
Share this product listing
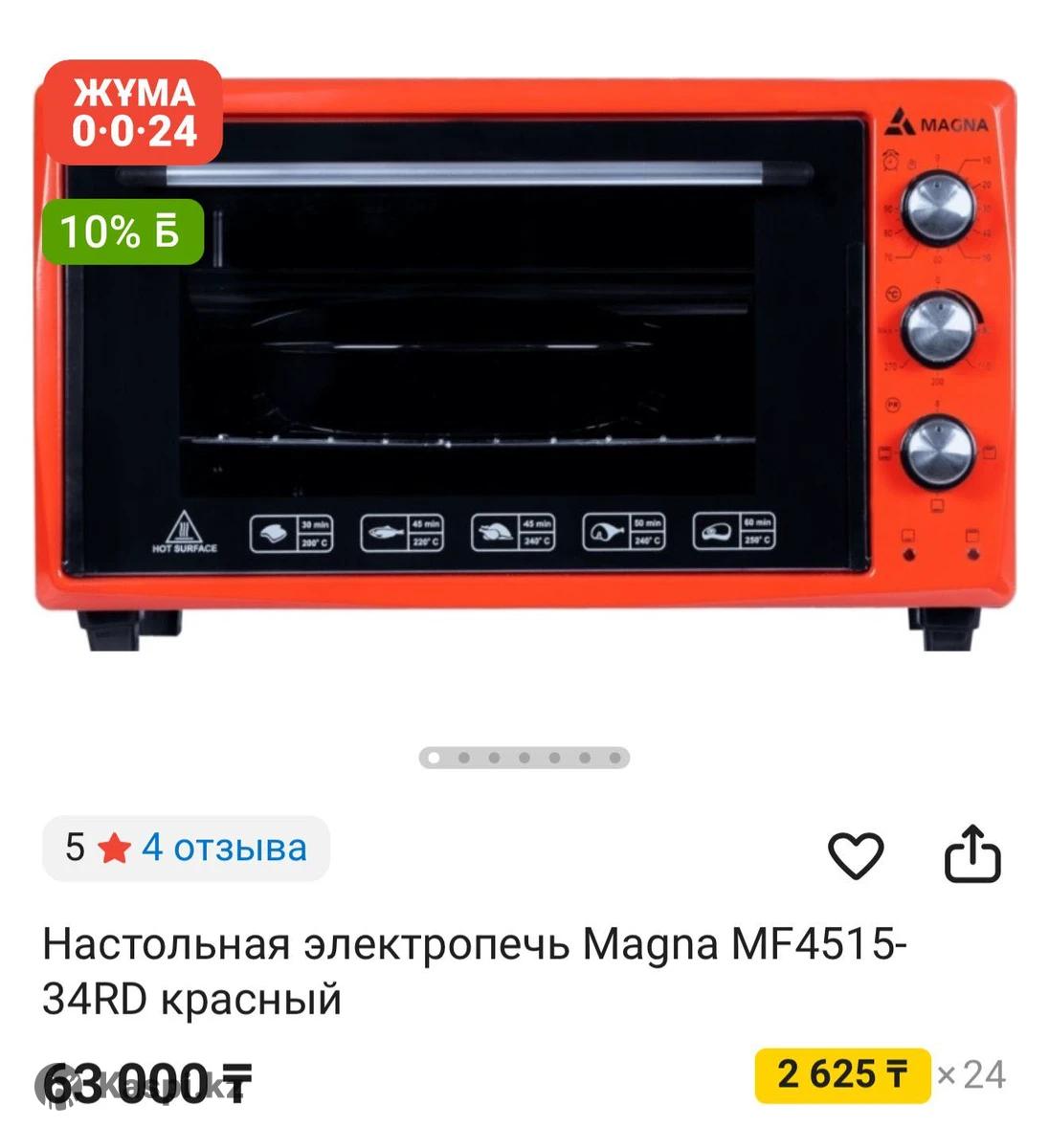point(972,853)
